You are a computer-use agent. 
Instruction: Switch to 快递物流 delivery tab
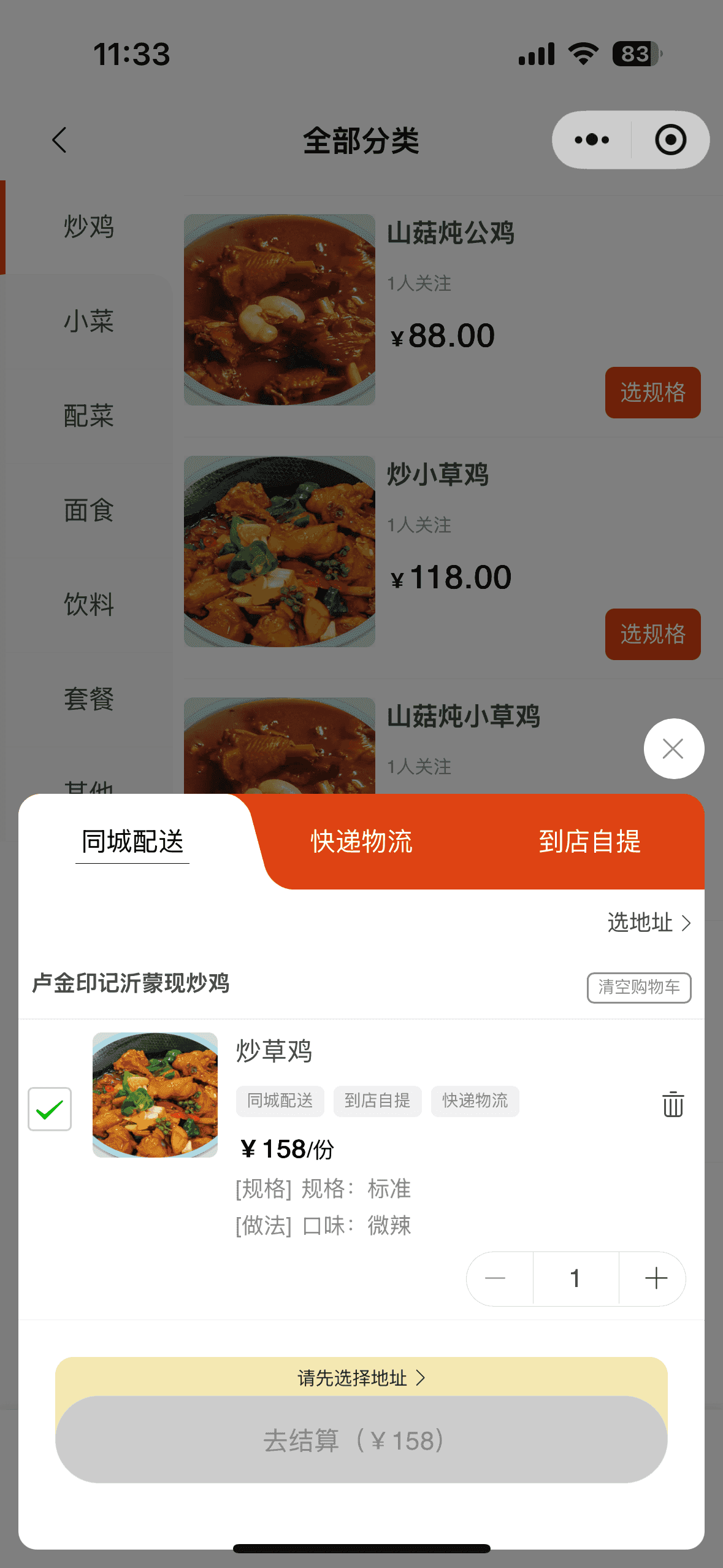click(361, 841)
